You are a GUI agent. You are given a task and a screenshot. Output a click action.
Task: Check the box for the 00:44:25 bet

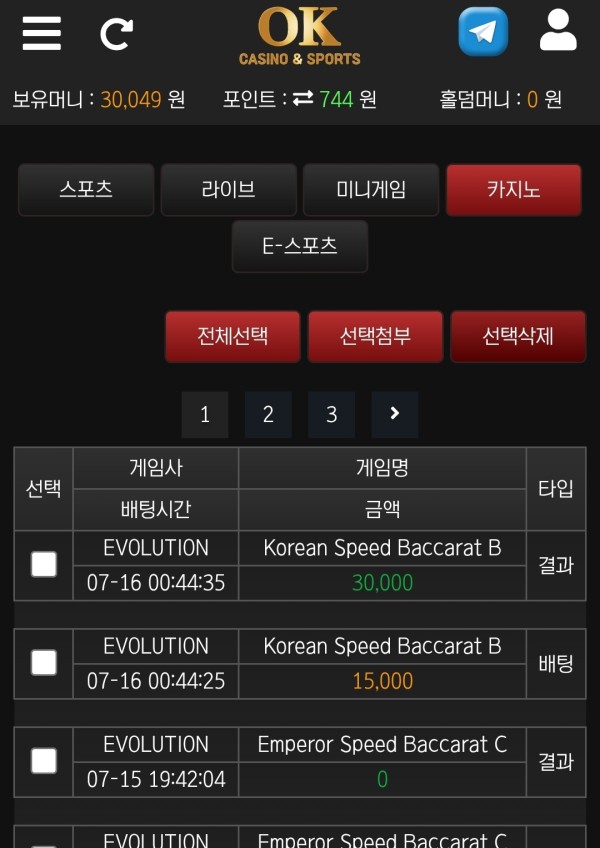44,662
